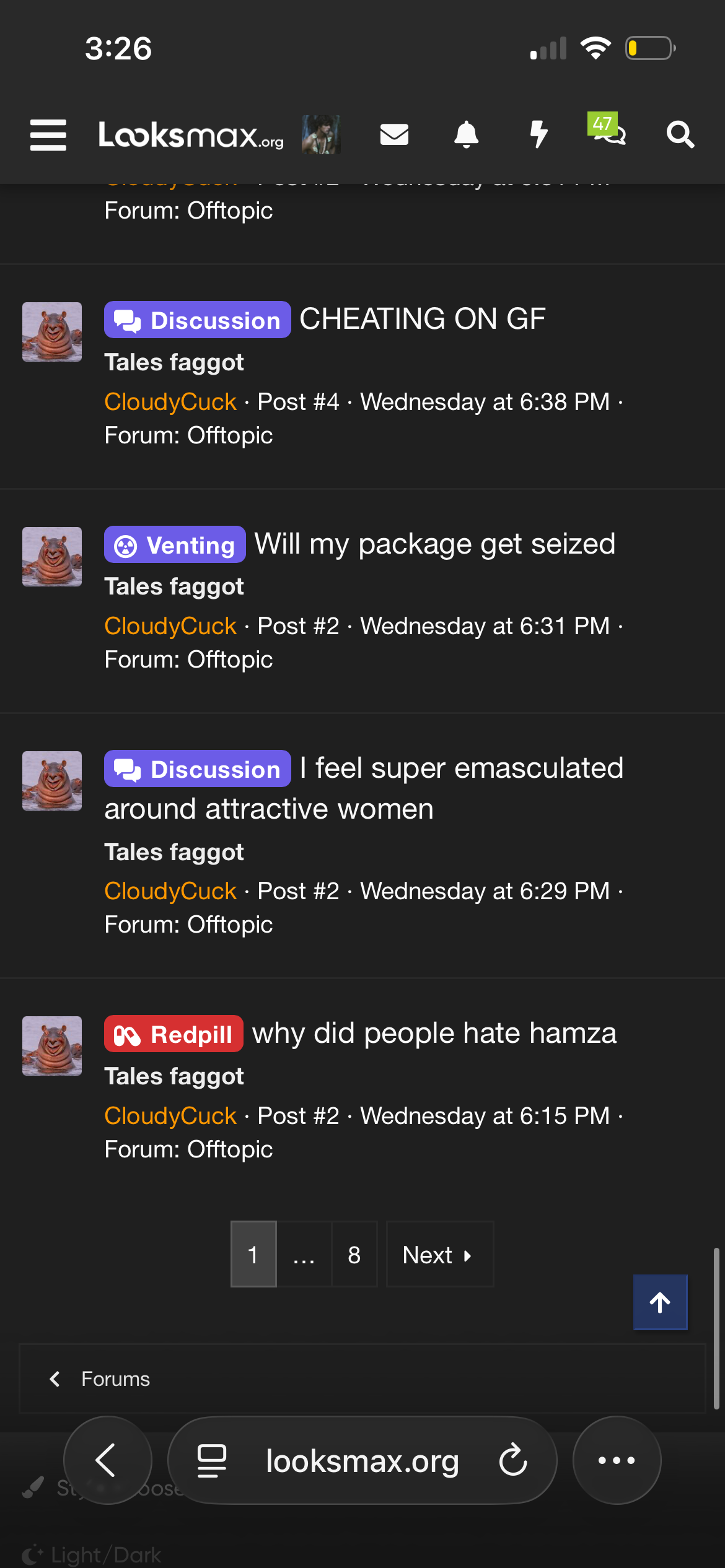Tap the lightning bolt icon

click(x=538, y=134)
